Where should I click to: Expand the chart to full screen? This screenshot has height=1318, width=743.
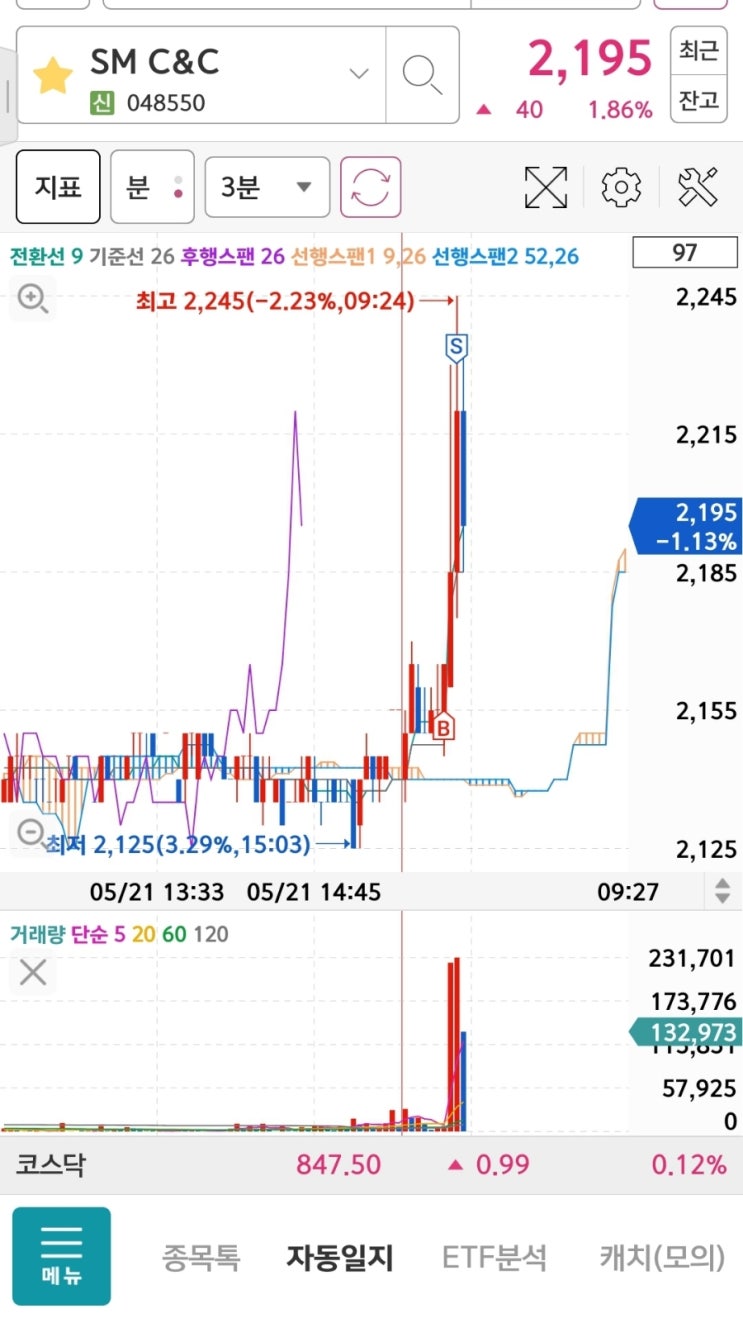click(x=545, y=187)
